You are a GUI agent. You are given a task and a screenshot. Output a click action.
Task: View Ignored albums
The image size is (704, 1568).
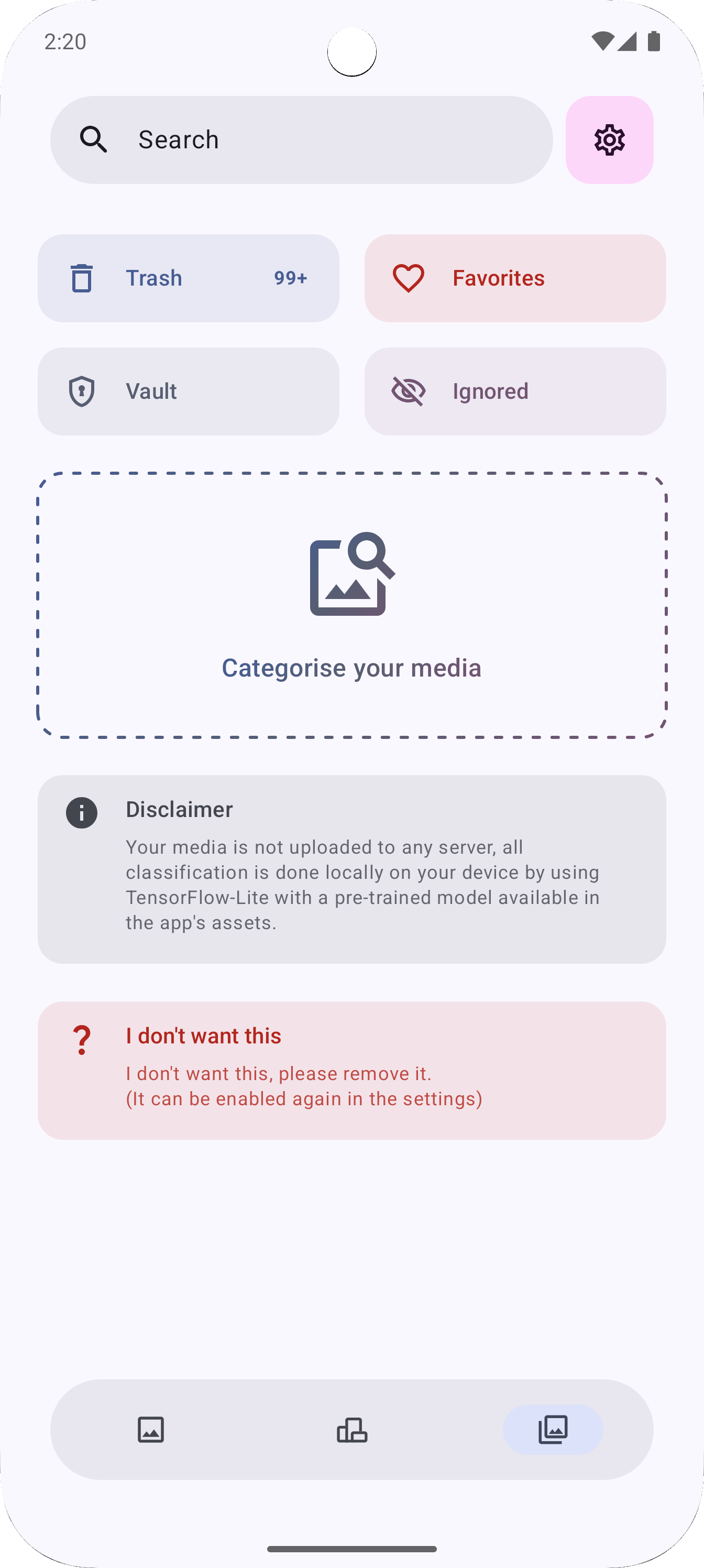pos(515,391)
